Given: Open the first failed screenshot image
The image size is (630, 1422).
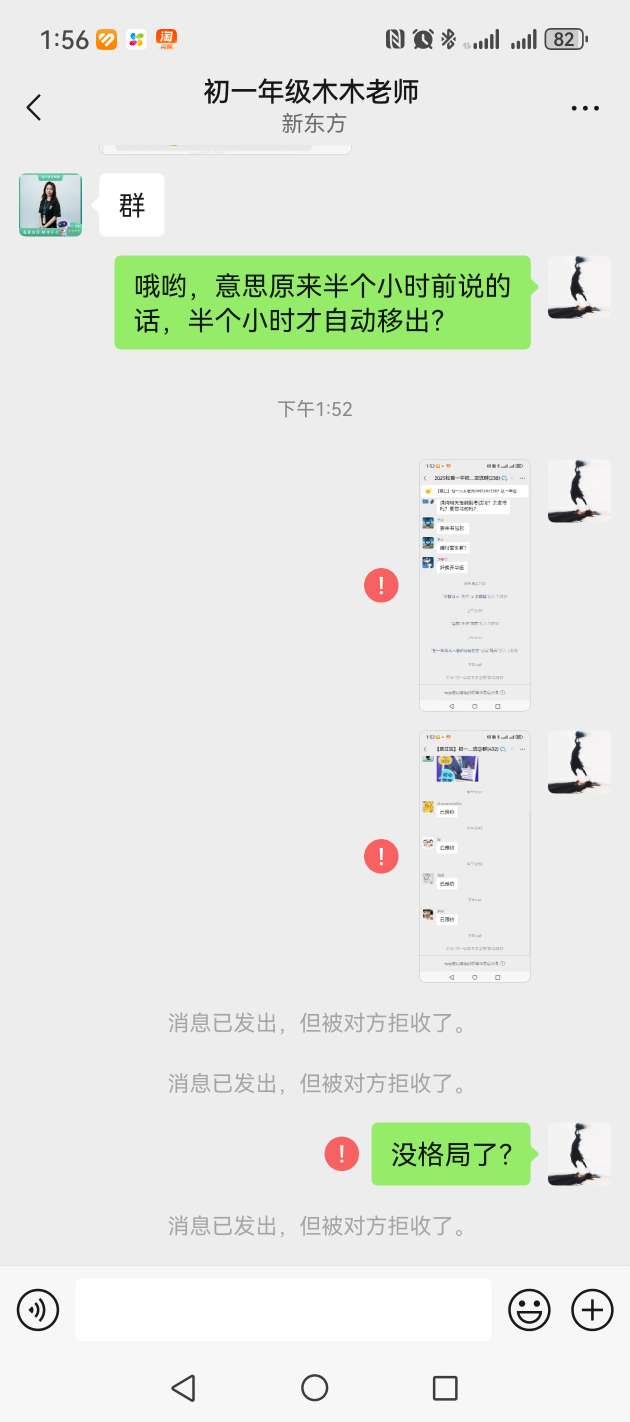Looking at the screenshot, I should (474, 585).
